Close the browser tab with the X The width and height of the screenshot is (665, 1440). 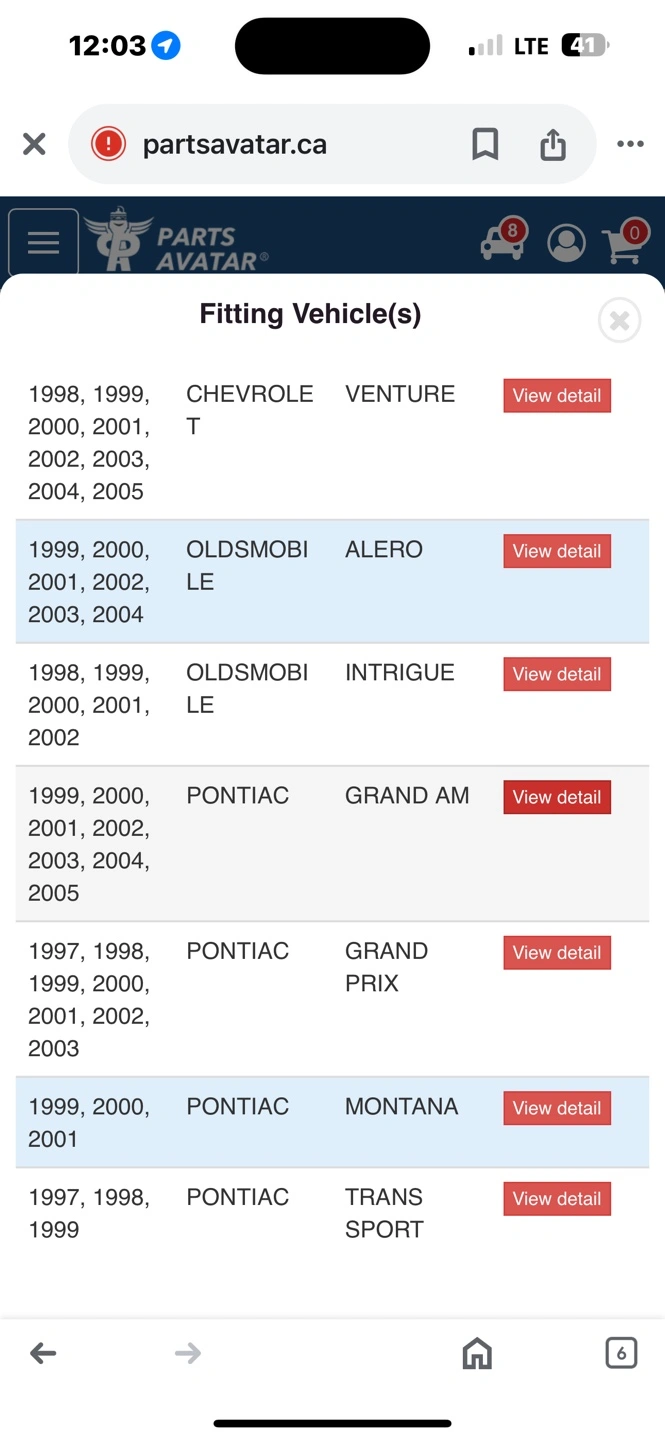click(34, 144)
